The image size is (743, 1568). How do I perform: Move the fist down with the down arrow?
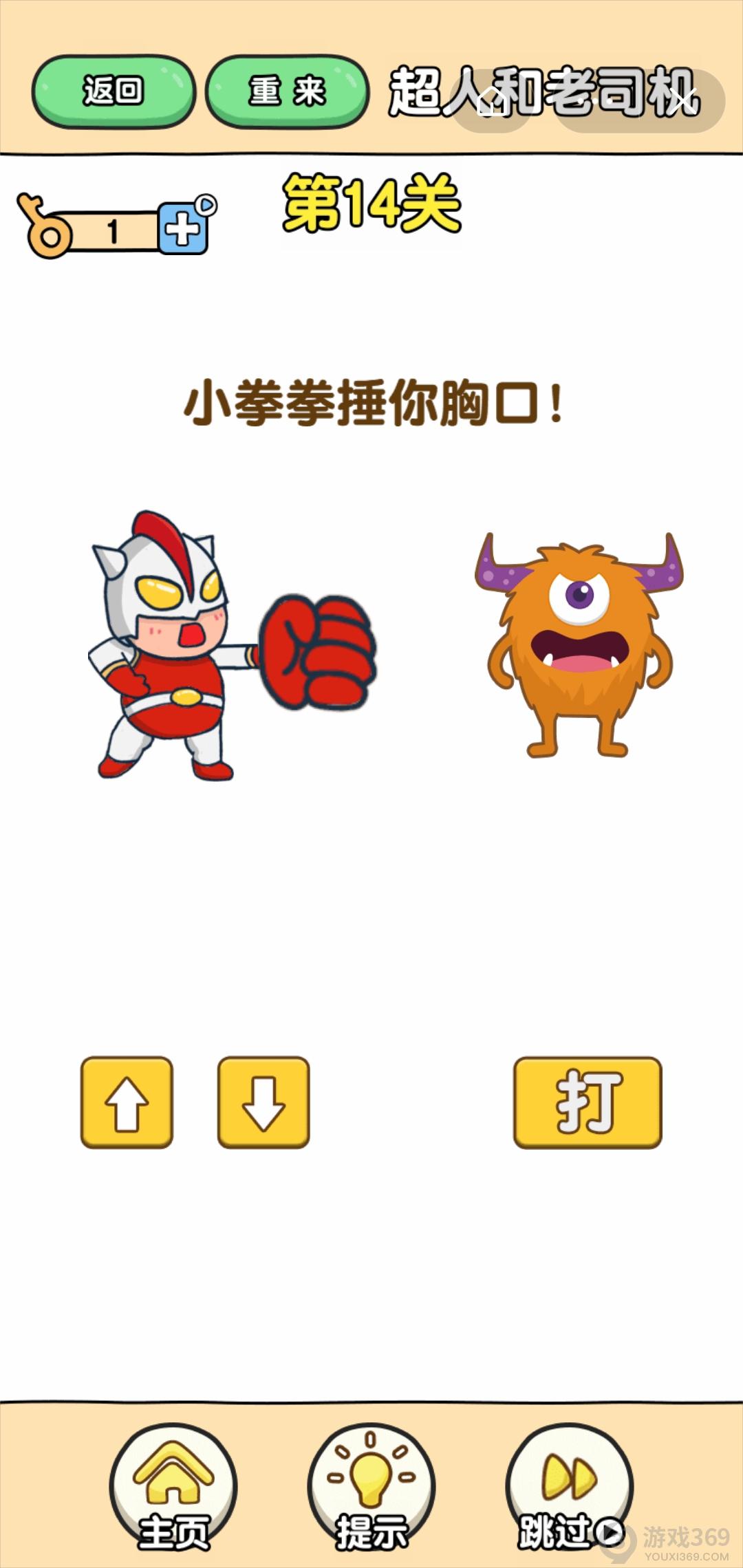click(x=263, y=1102)
